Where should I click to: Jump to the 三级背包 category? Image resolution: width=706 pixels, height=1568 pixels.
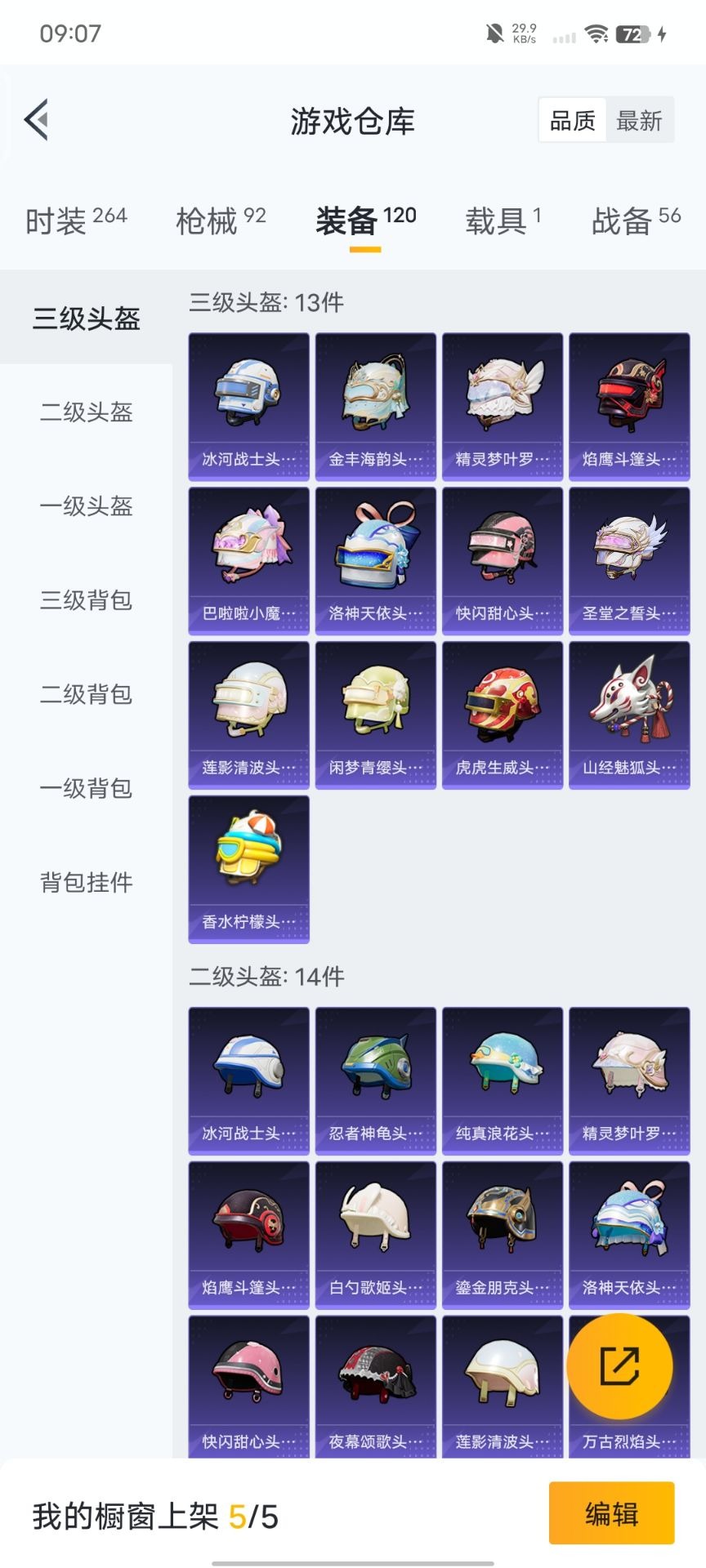coord(86,600)
